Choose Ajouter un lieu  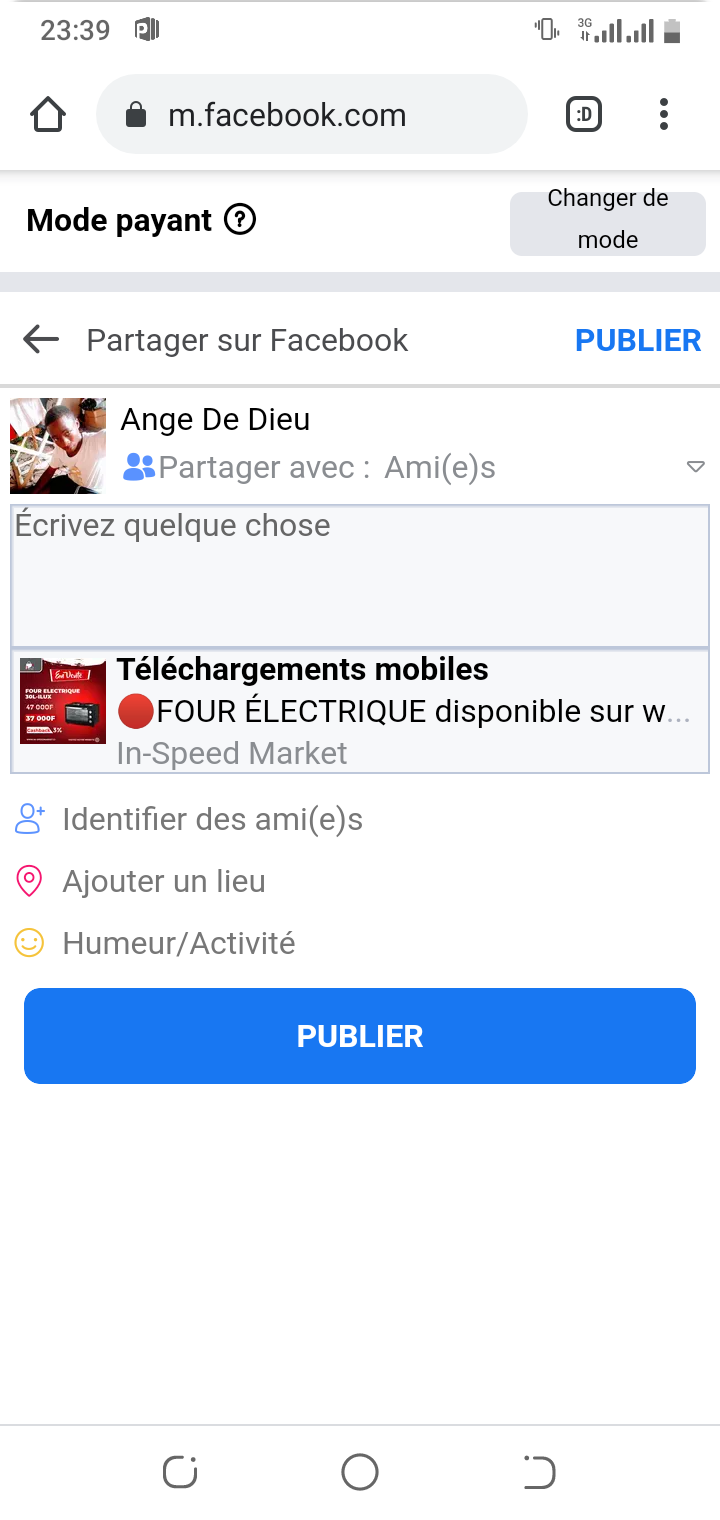[x=163, y=882]
